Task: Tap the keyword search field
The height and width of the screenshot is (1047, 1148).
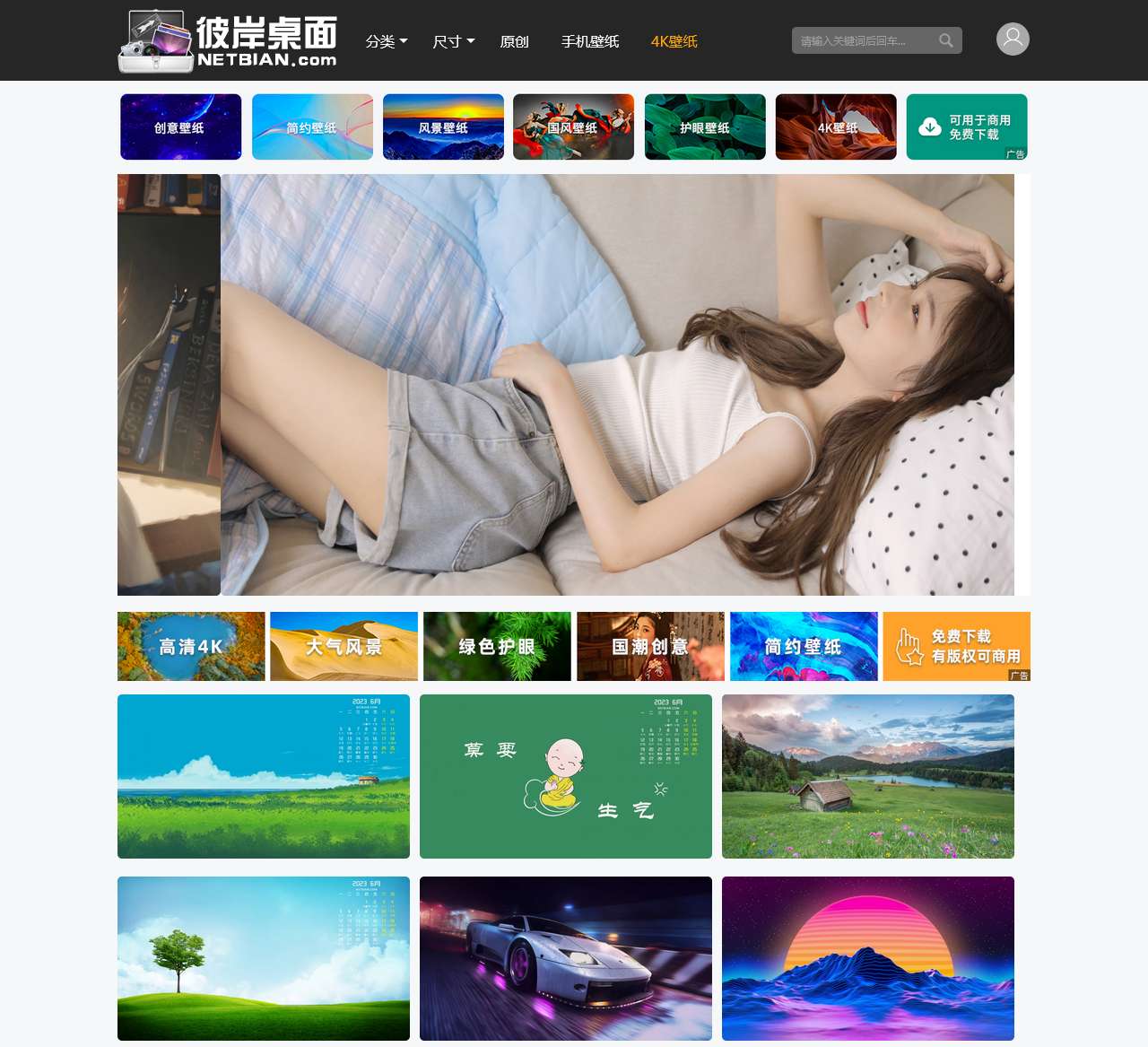Action: [861, 40]
